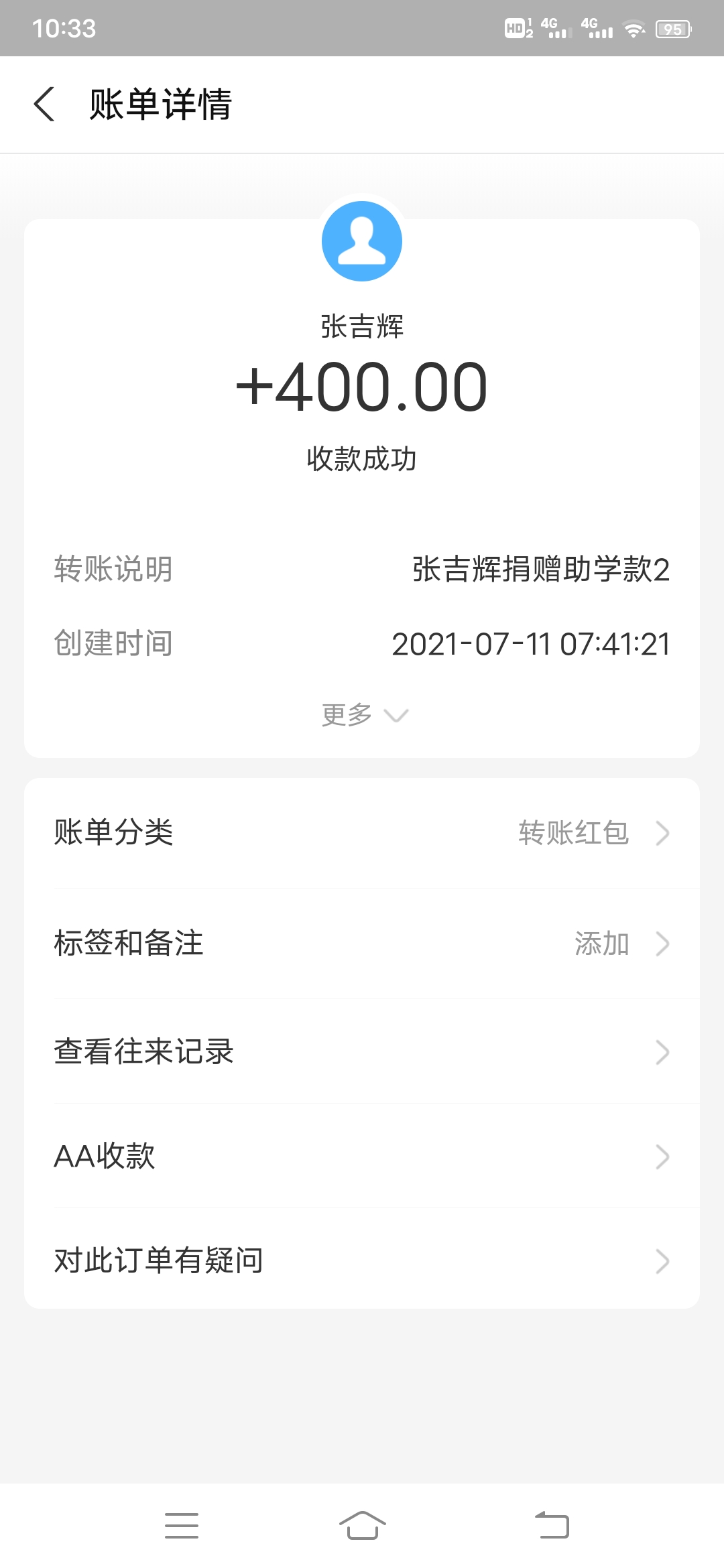Tap the contact avatar icon of 张吉辉
Screen dimensions: 724x1568
[x=362, y=241]
